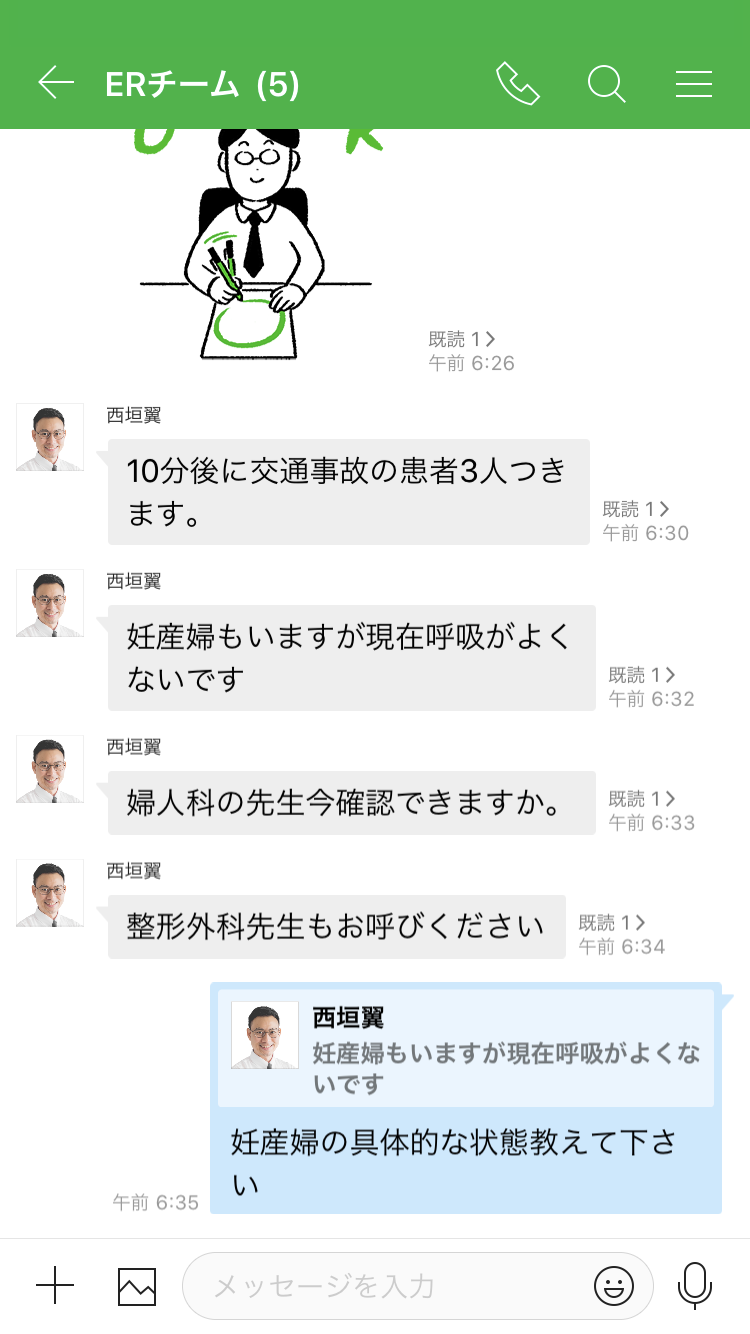750x1334 pixels.
Task: Show who read the 午前 6:33 message
Action: (642, 799)
